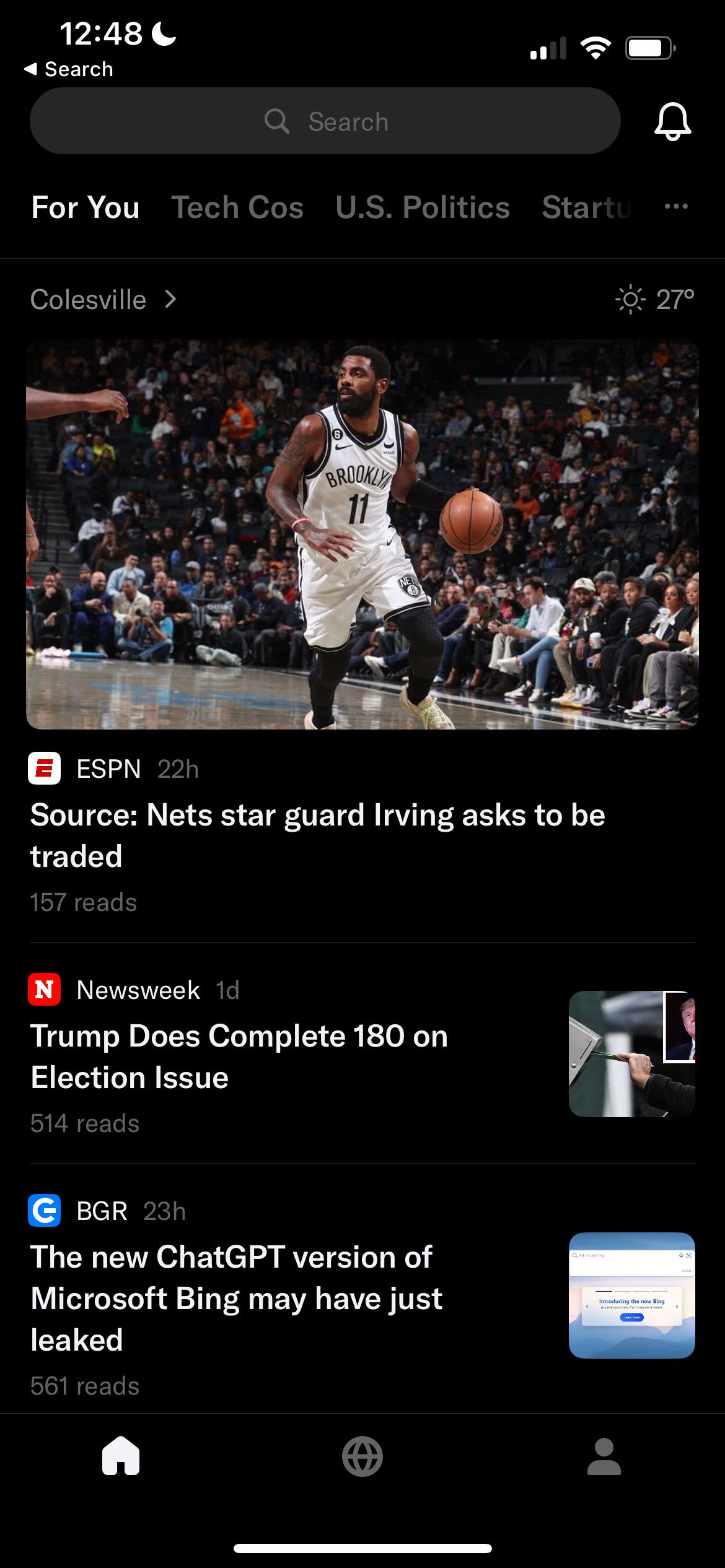Image resolution: width=725 pixels, height=1568 pixels.
Task: Open ESPN article about Irving trade request
Action: coord(318,835)
